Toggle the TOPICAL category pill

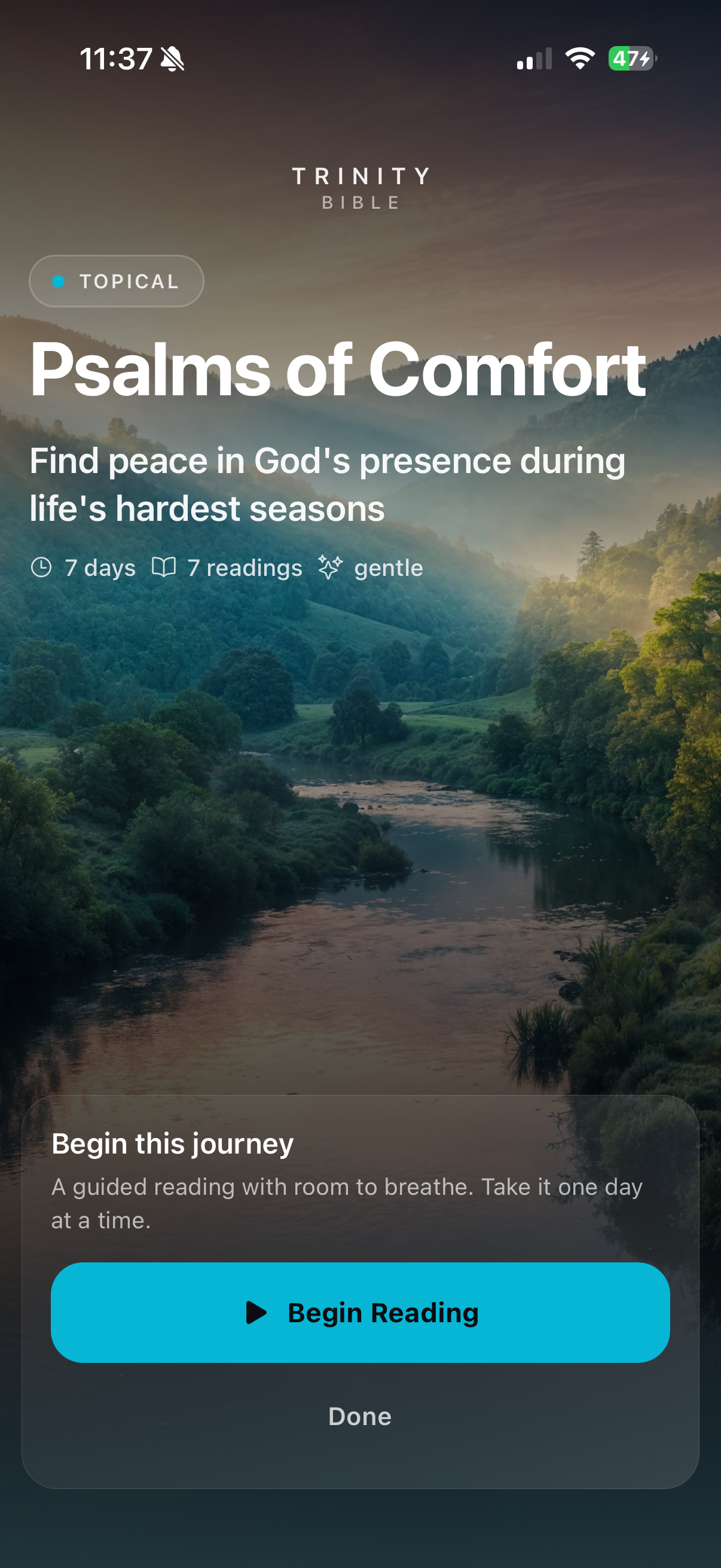click(x=116, y=281)
